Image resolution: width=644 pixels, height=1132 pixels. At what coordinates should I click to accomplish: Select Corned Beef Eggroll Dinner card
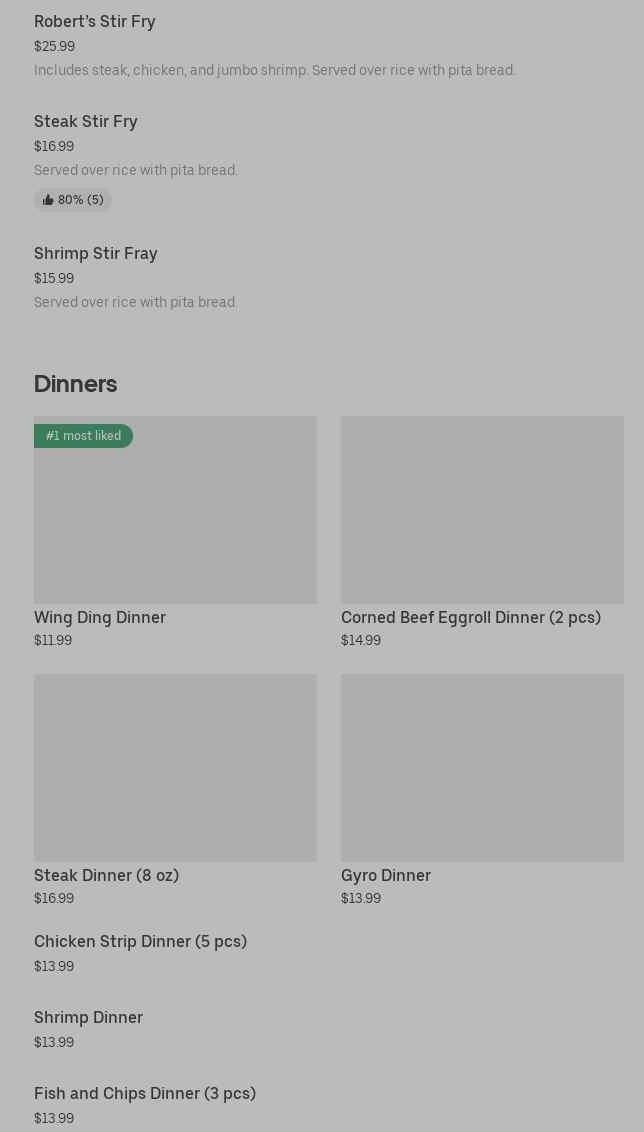click(482, 532)
